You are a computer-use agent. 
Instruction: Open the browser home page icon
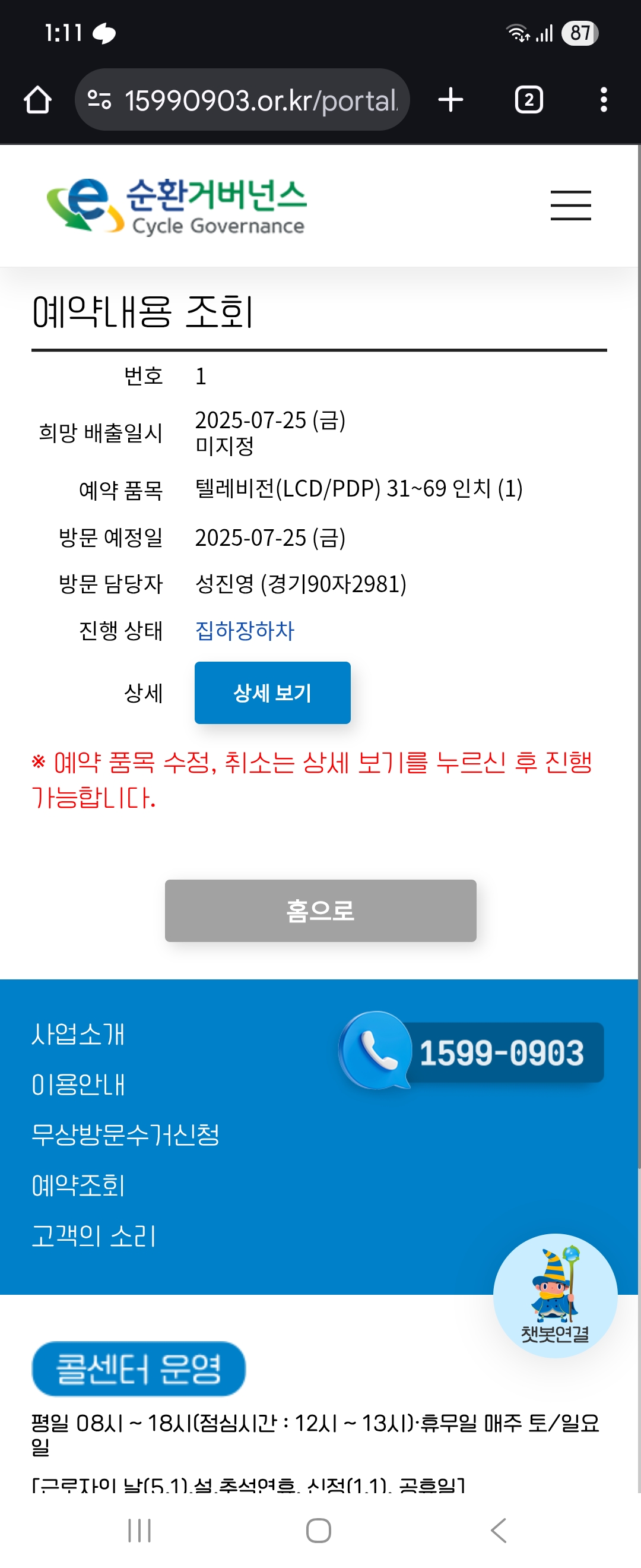(x=37, y=100)
